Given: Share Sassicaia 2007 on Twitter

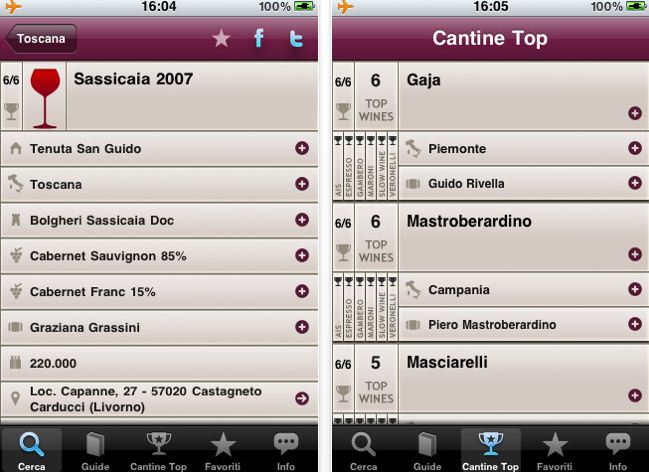Looking at the screenshot, I should pyautogui.click(x=295, y=39).
